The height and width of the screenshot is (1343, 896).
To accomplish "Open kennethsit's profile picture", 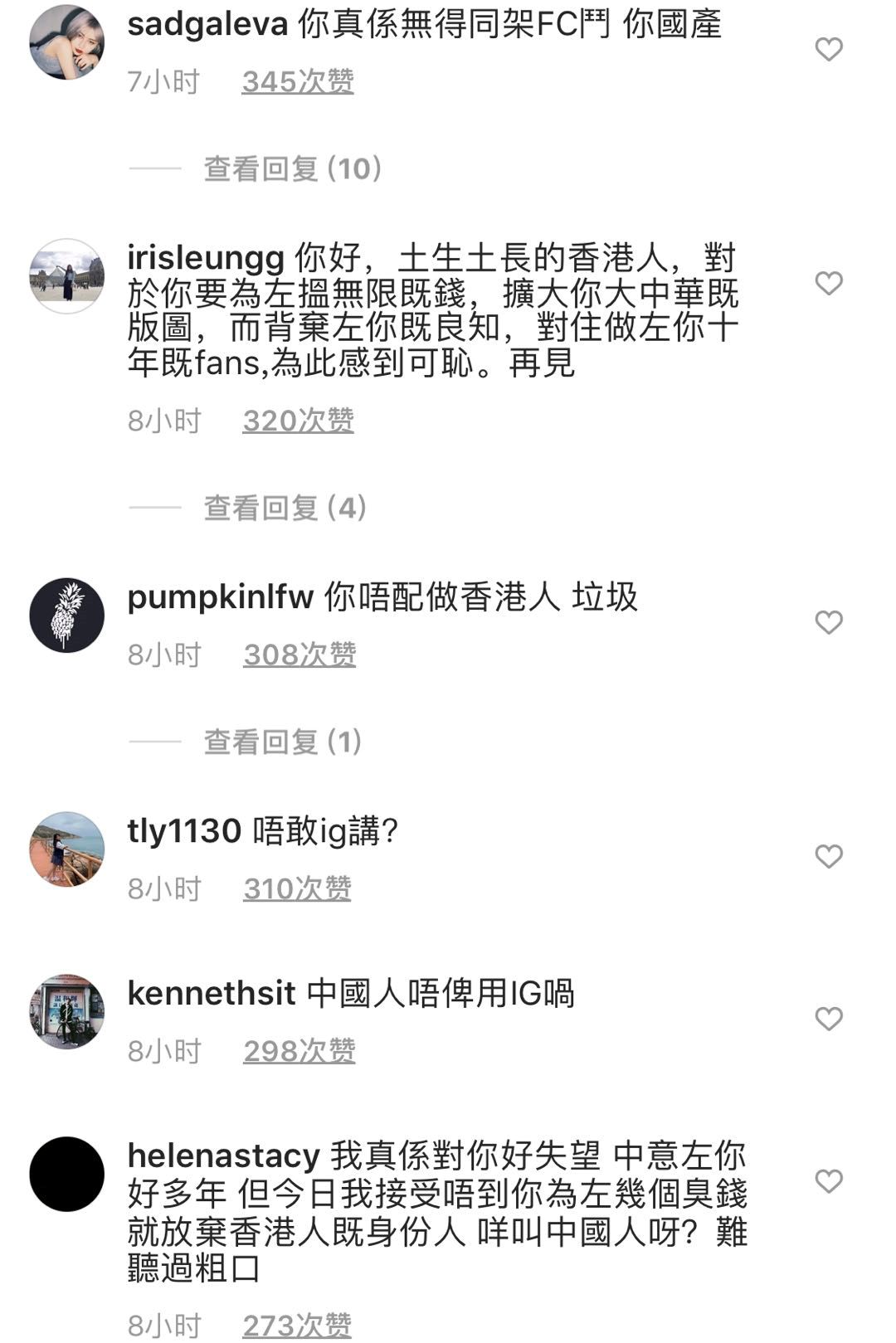I will pyautogui.click(x=66, y=1011).
